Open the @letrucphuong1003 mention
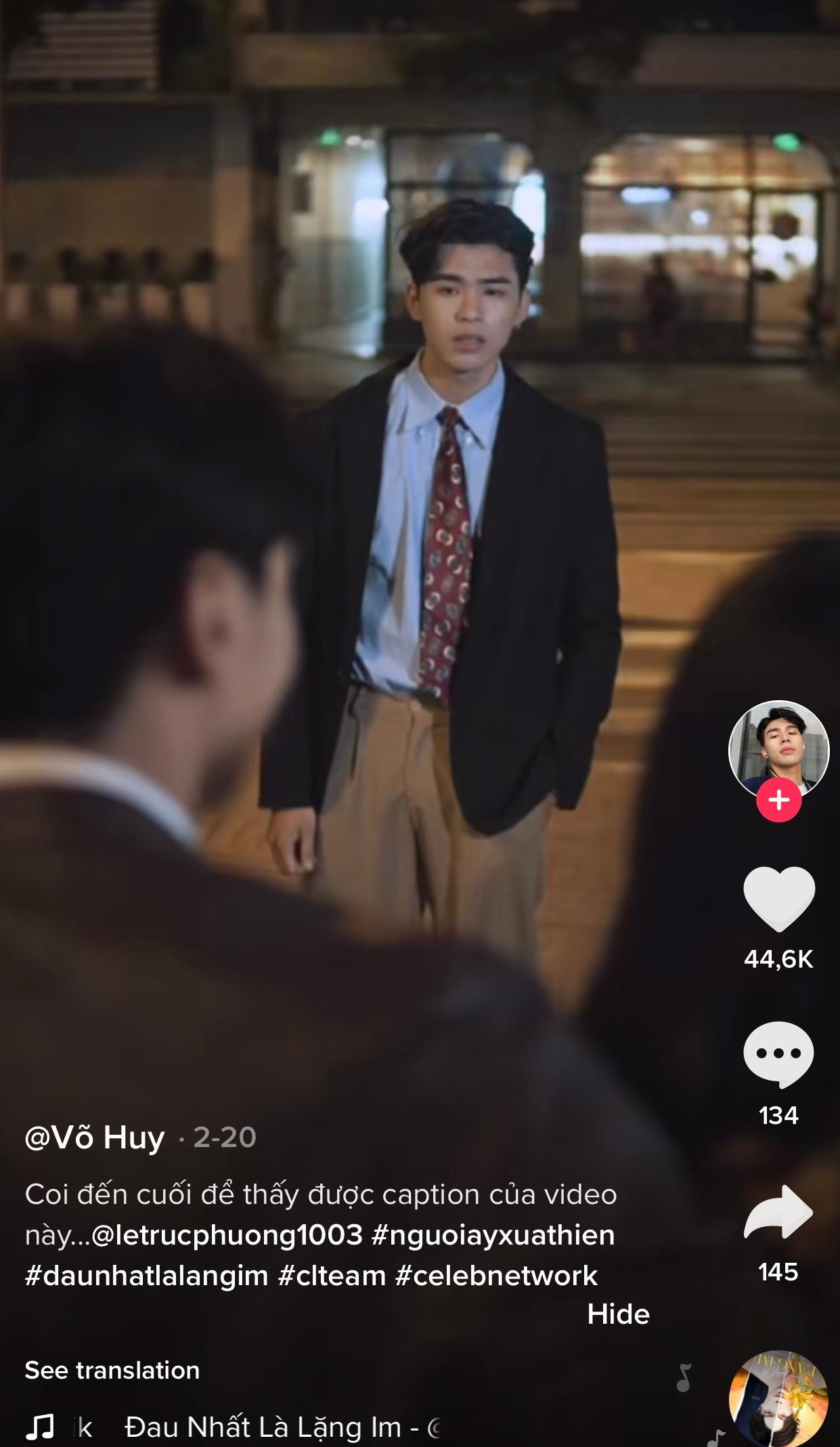This screenshot has width=840, height=1447. [227, 1235]
